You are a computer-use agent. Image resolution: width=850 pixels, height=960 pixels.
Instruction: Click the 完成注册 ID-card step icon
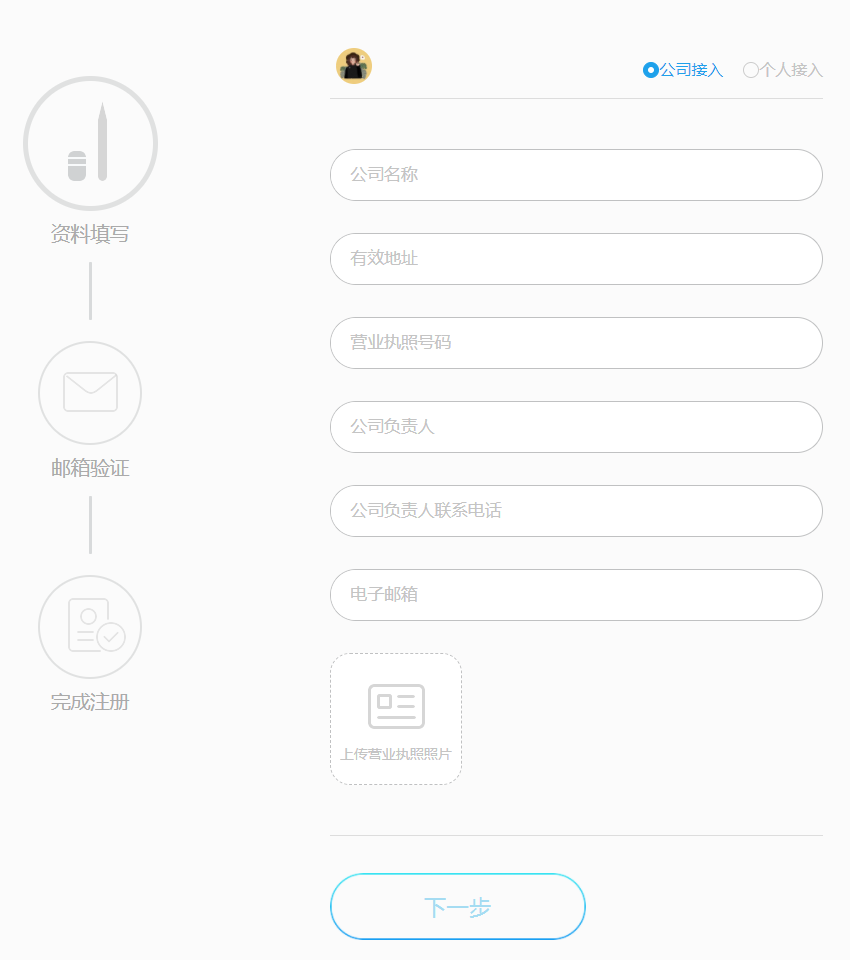90,627
